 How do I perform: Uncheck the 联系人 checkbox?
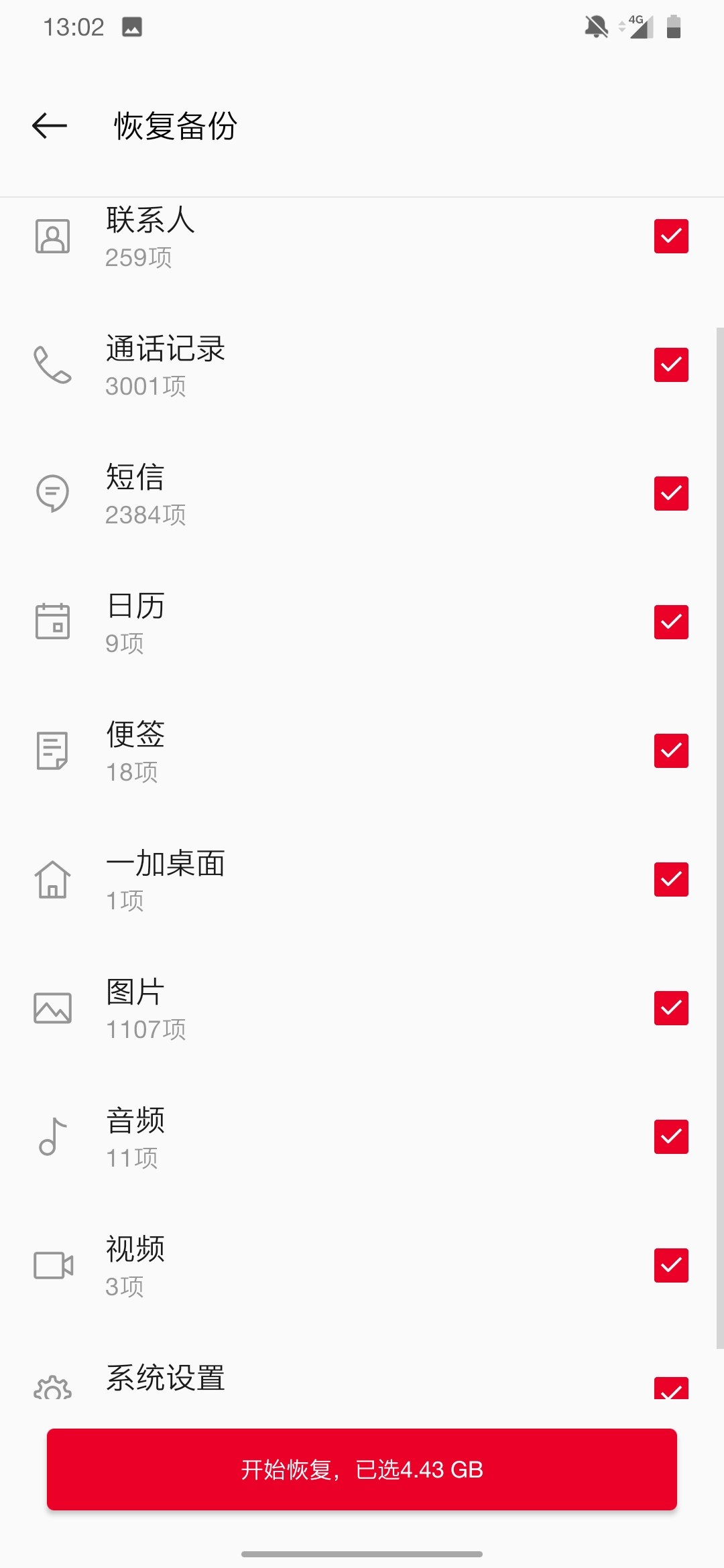pos(671,237)
